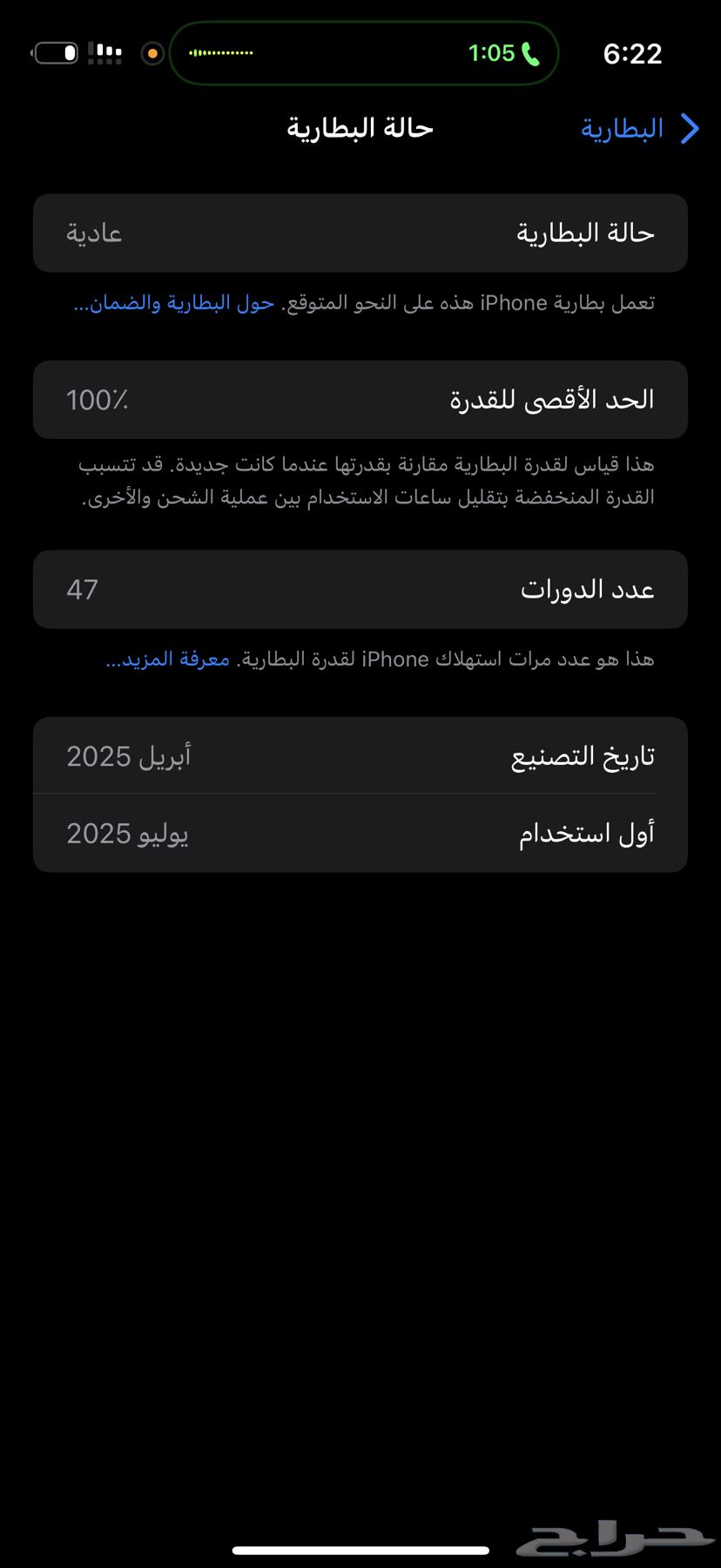The image size is (721, 1568).
Task: Tap the orange recording indicator dot
Action: 152,53
